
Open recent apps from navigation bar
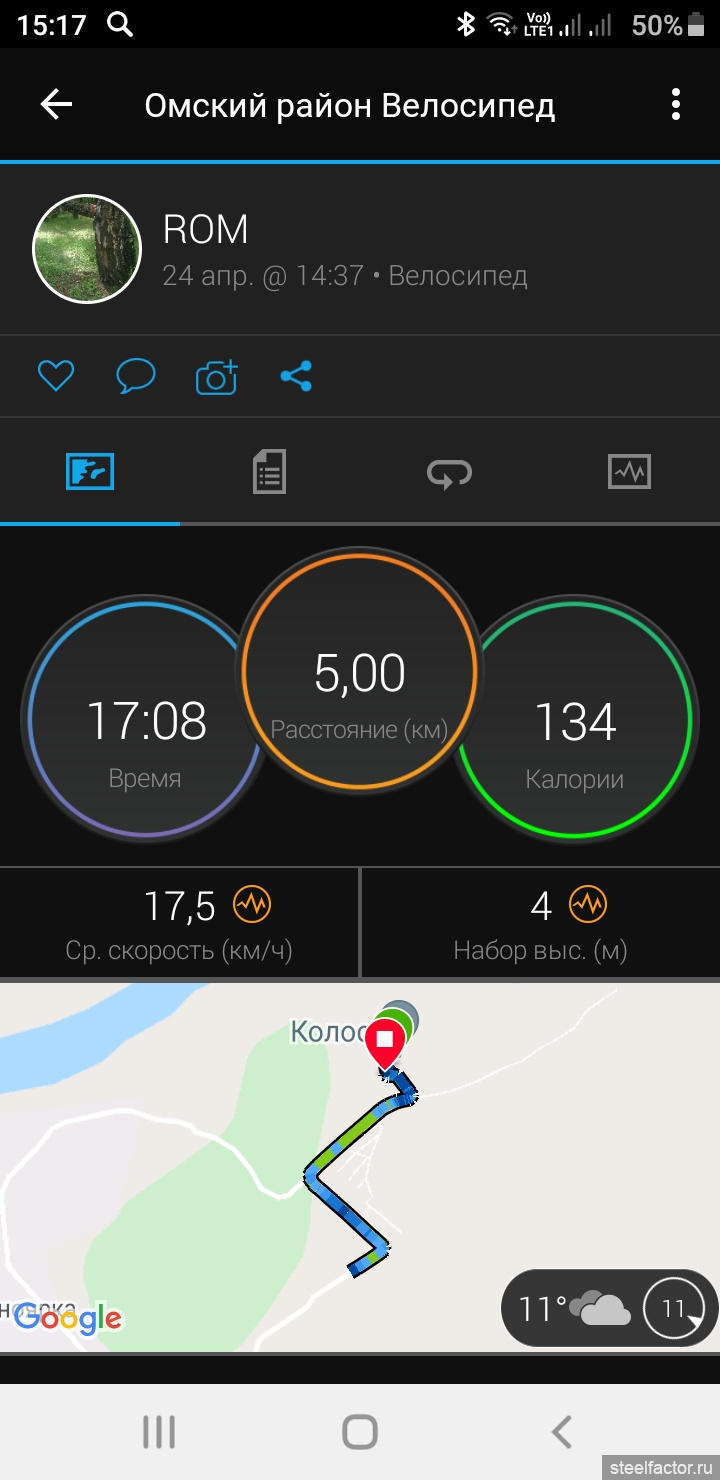click(x=159, y=1432)
